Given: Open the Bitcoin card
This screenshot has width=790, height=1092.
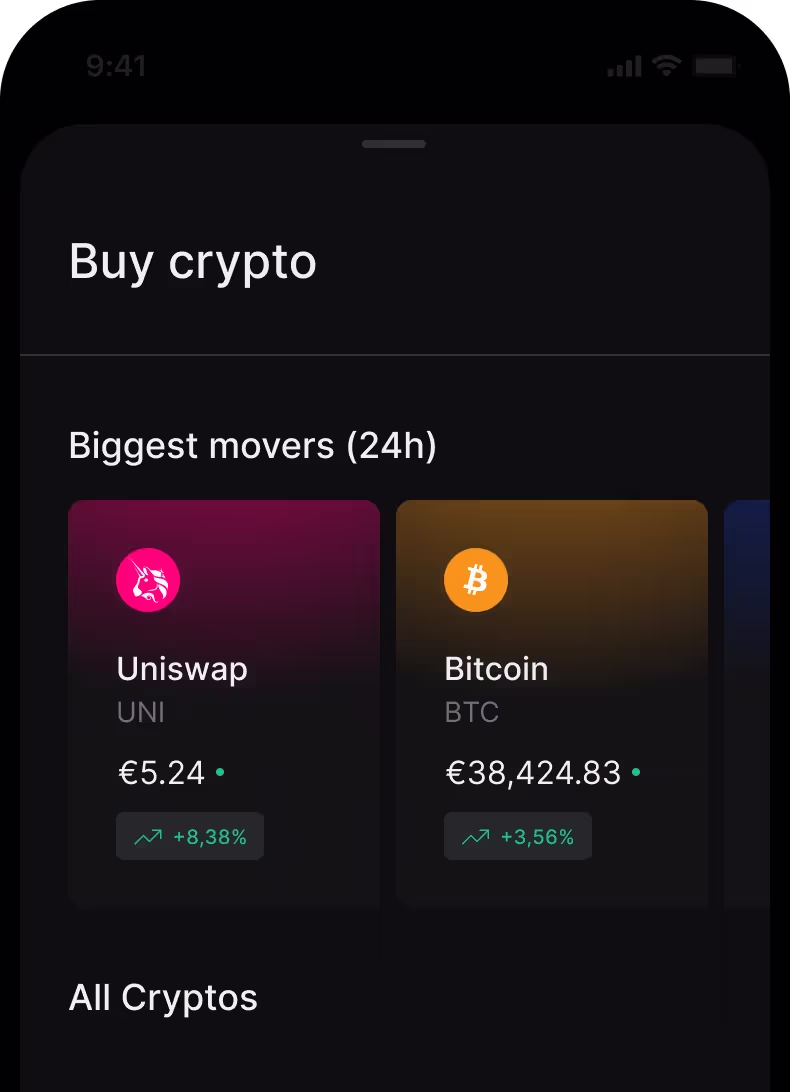Looking at the screenshot, I should [x=551, y=704].
